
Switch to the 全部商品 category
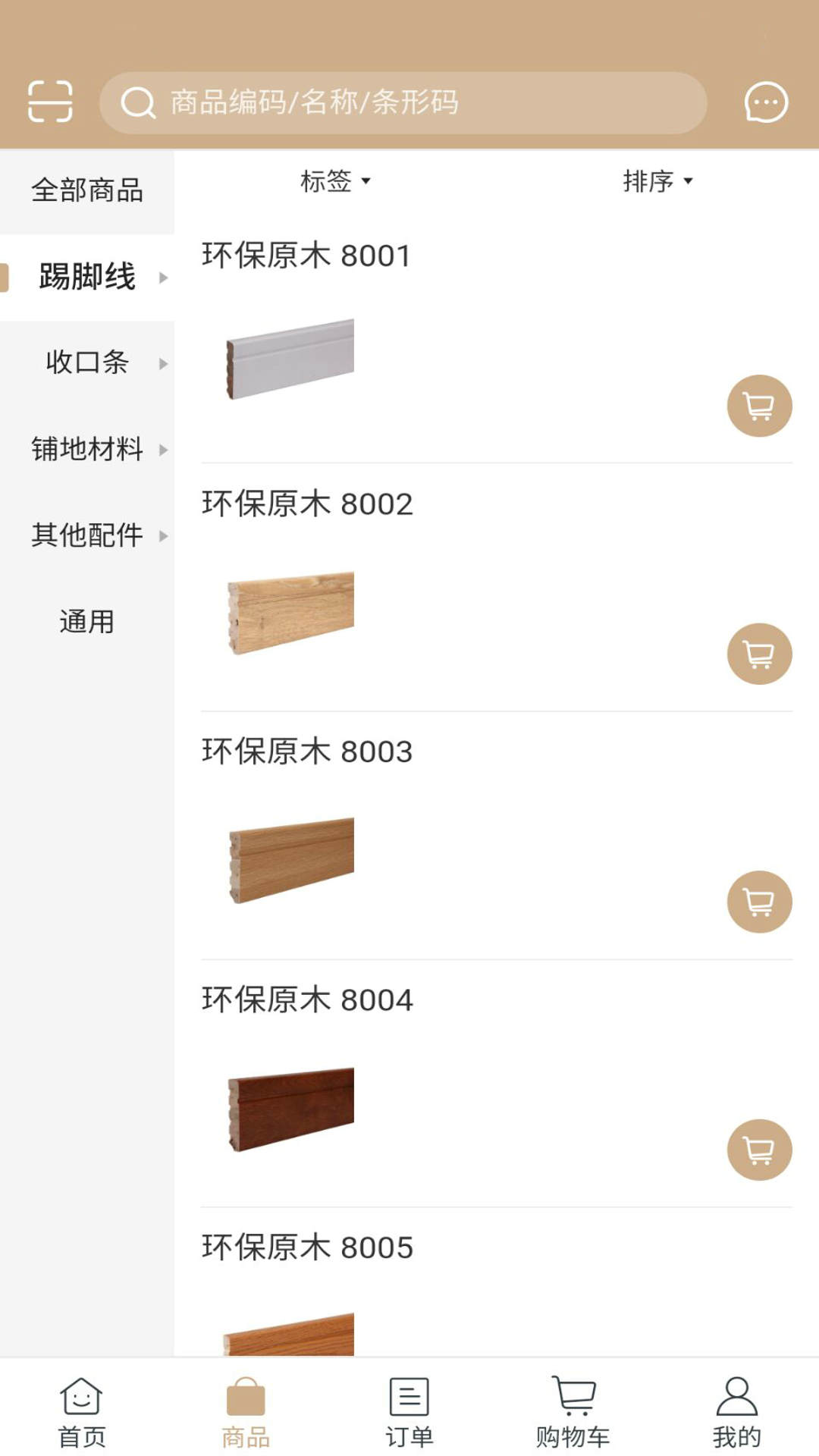click(x=88, y=191)
